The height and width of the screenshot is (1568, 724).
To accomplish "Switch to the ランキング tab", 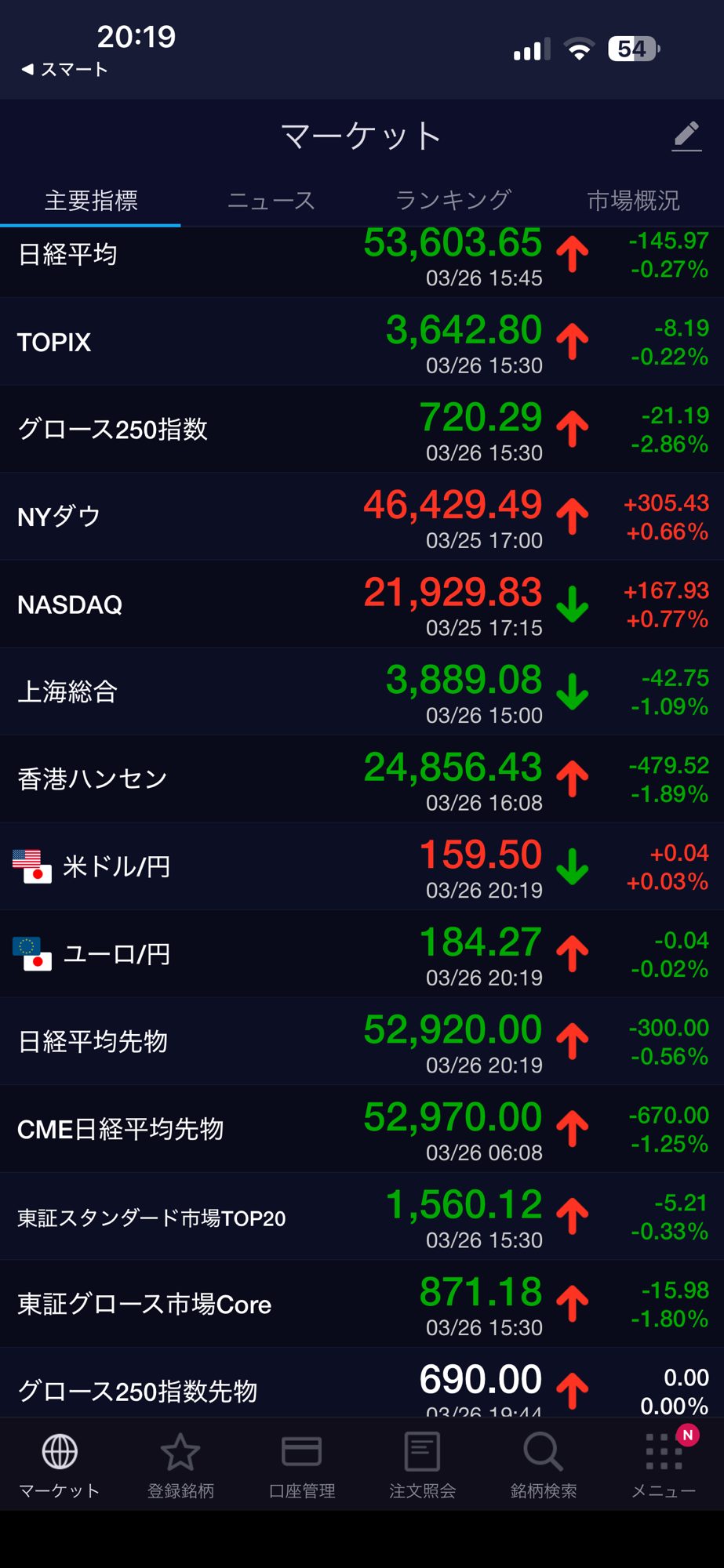I will (453, 201).
